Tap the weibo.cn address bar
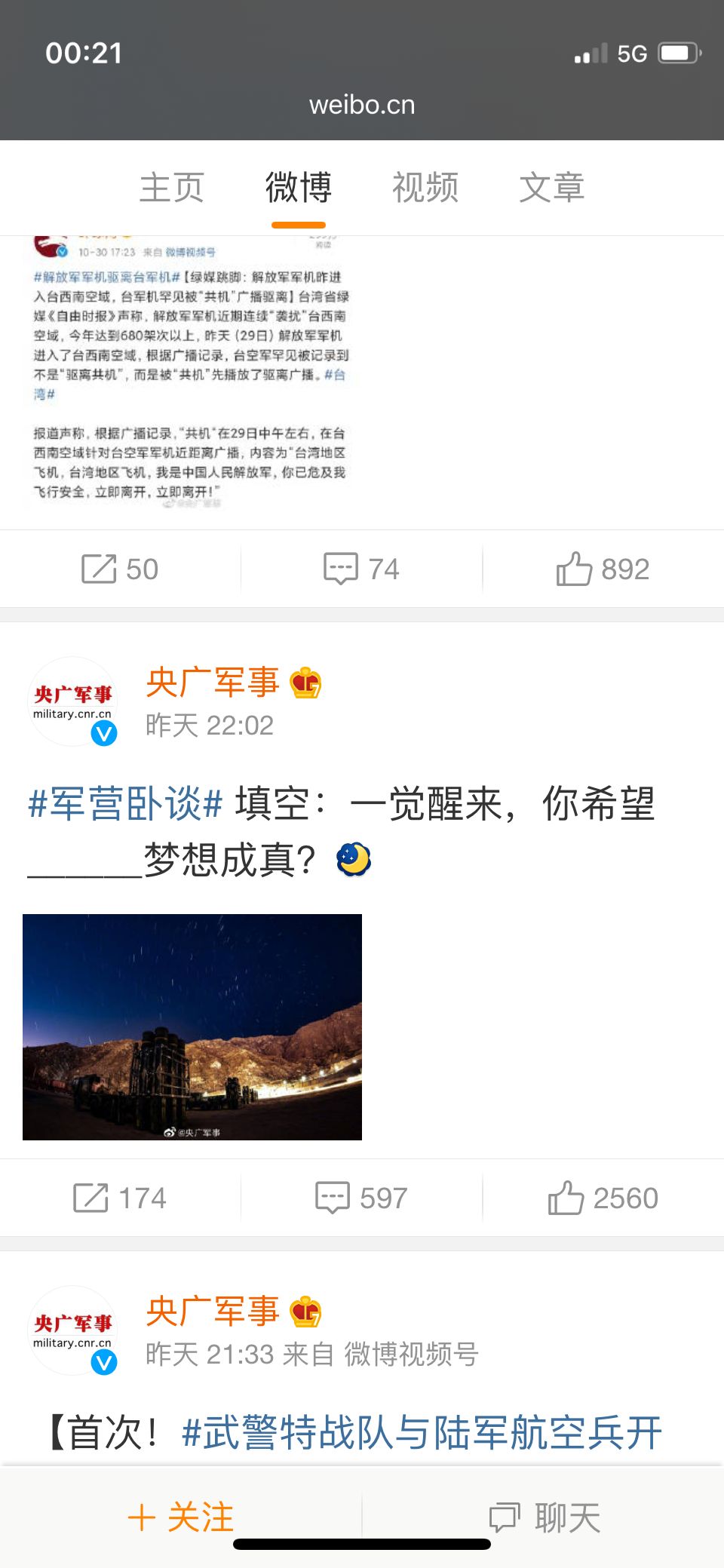Image resolution: width=724 pixels, height=1568 pixels. [362, 105]
